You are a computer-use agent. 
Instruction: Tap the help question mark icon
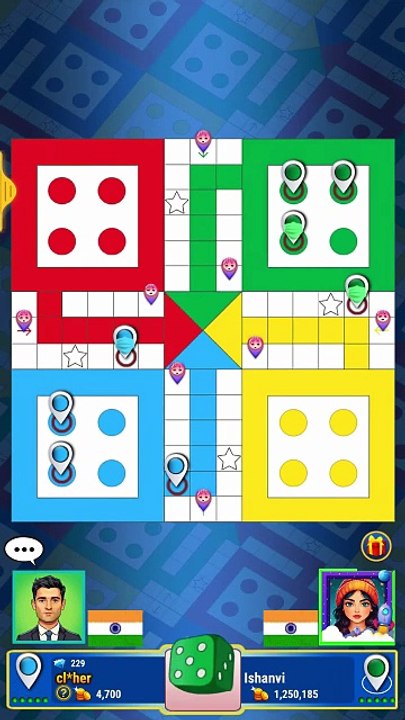pyautogui.click(x=63, y=692)
